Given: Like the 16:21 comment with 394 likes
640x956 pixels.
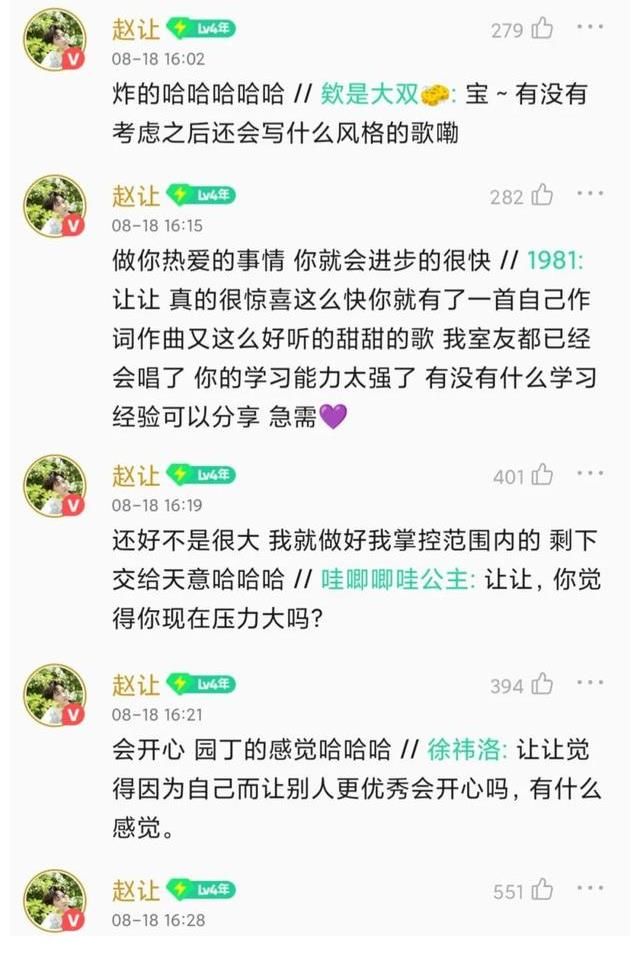Looking at the screenshot, I should point(543,684).
